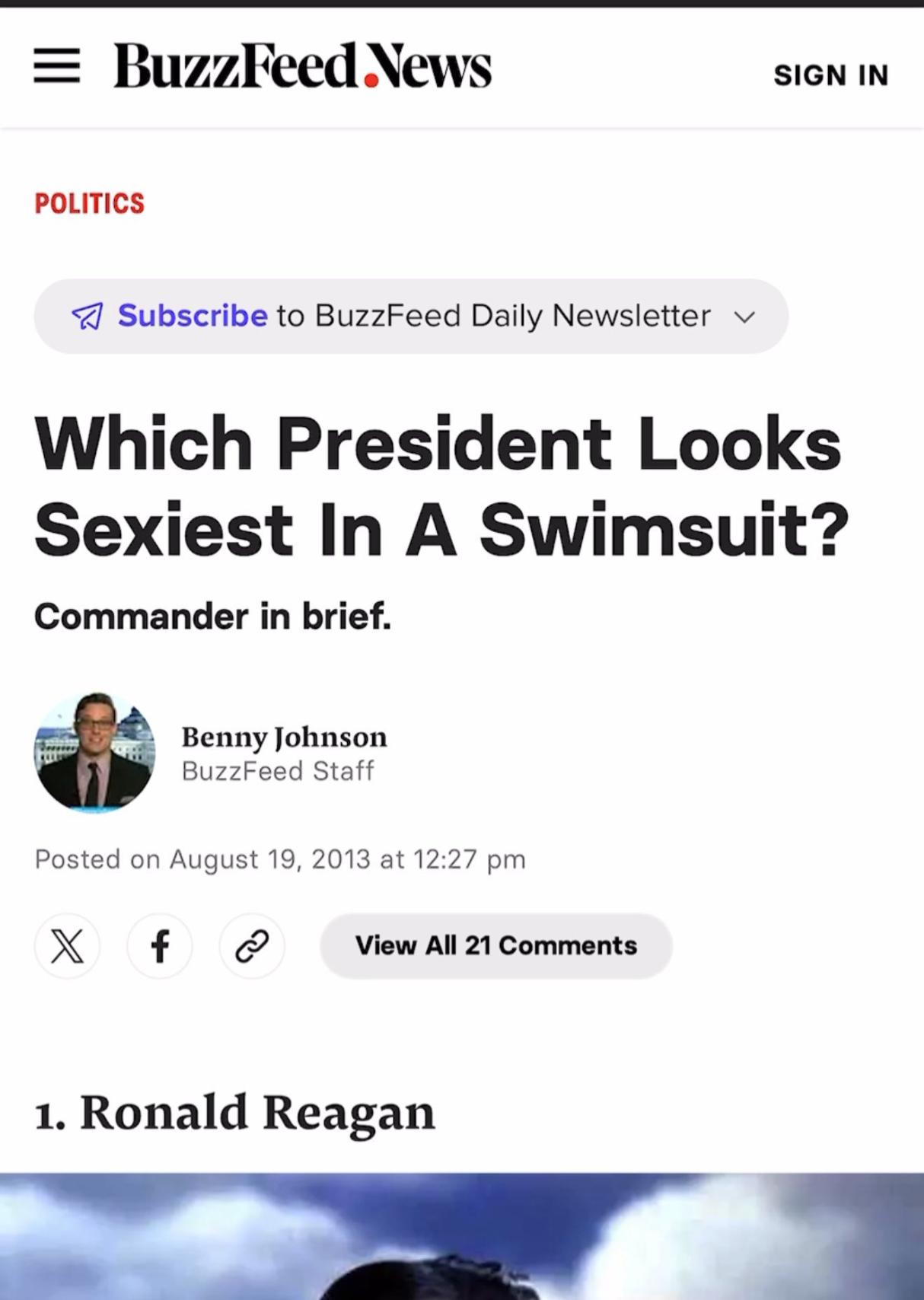
Task: Copy the article link
Action: click(x=252, y=946)
